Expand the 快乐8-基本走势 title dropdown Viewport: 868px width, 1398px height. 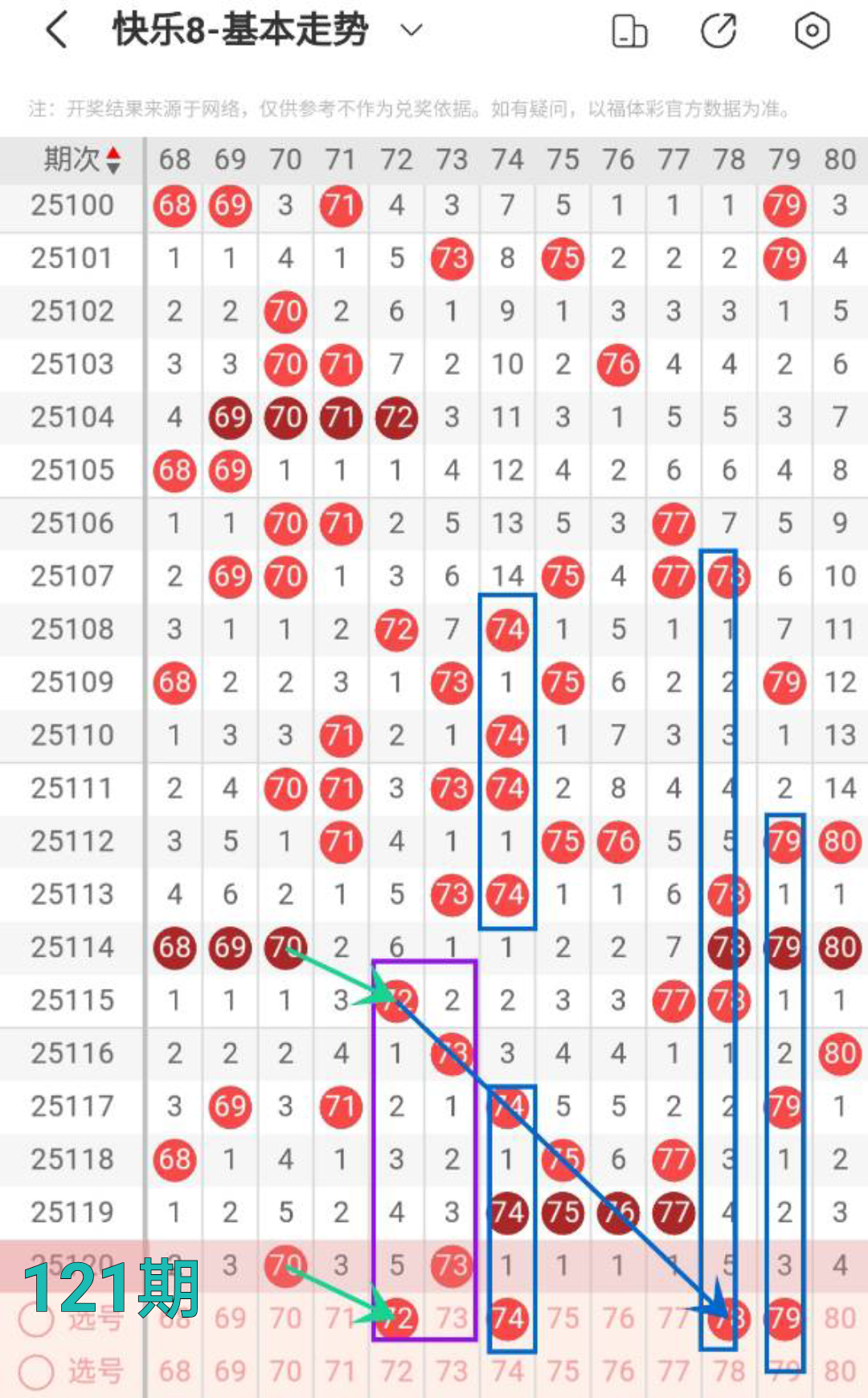click(411, 31)
